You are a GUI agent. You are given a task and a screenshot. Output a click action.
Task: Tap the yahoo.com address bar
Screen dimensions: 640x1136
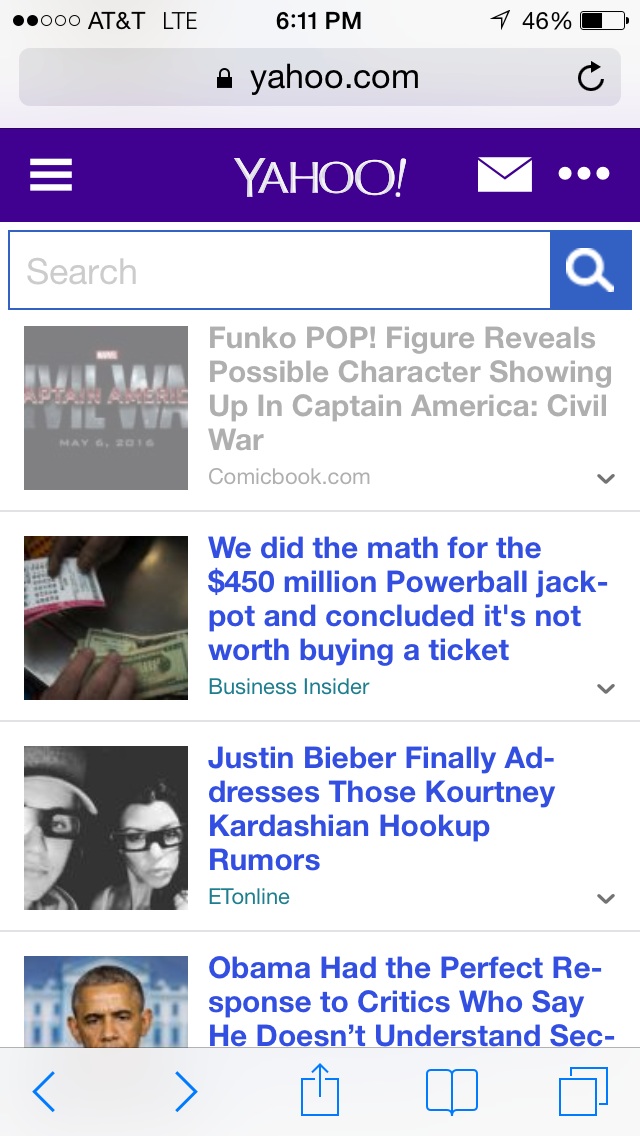318,77
